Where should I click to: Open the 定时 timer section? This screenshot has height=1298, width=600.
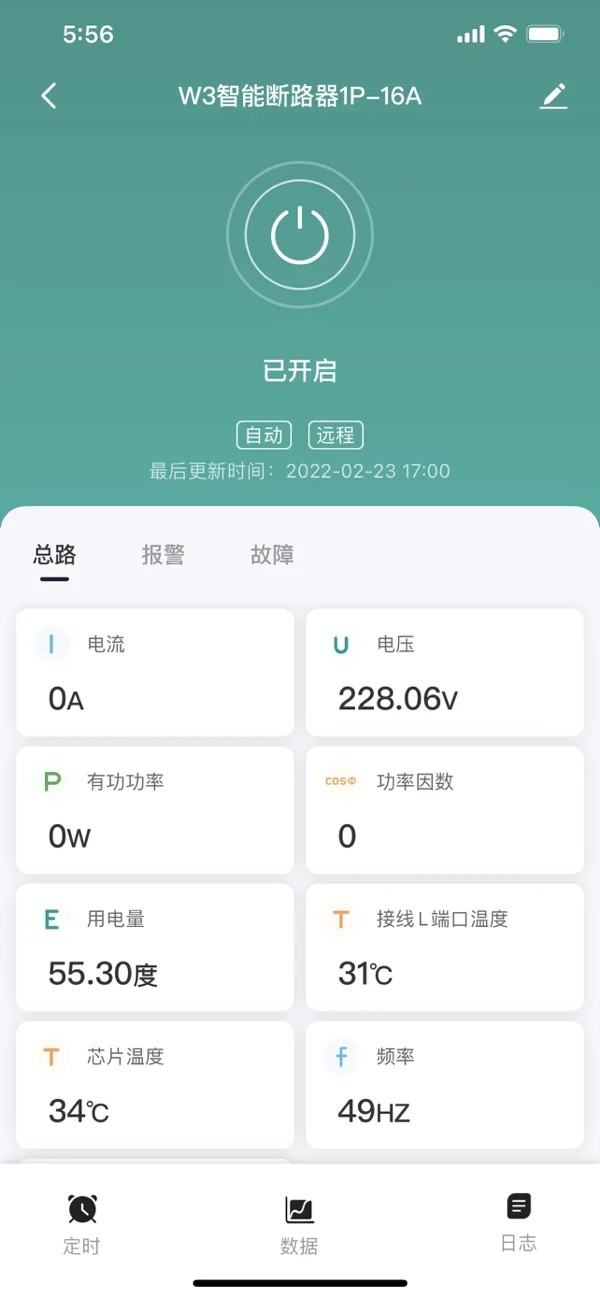pyautogui.click(x=82, y=1223)
